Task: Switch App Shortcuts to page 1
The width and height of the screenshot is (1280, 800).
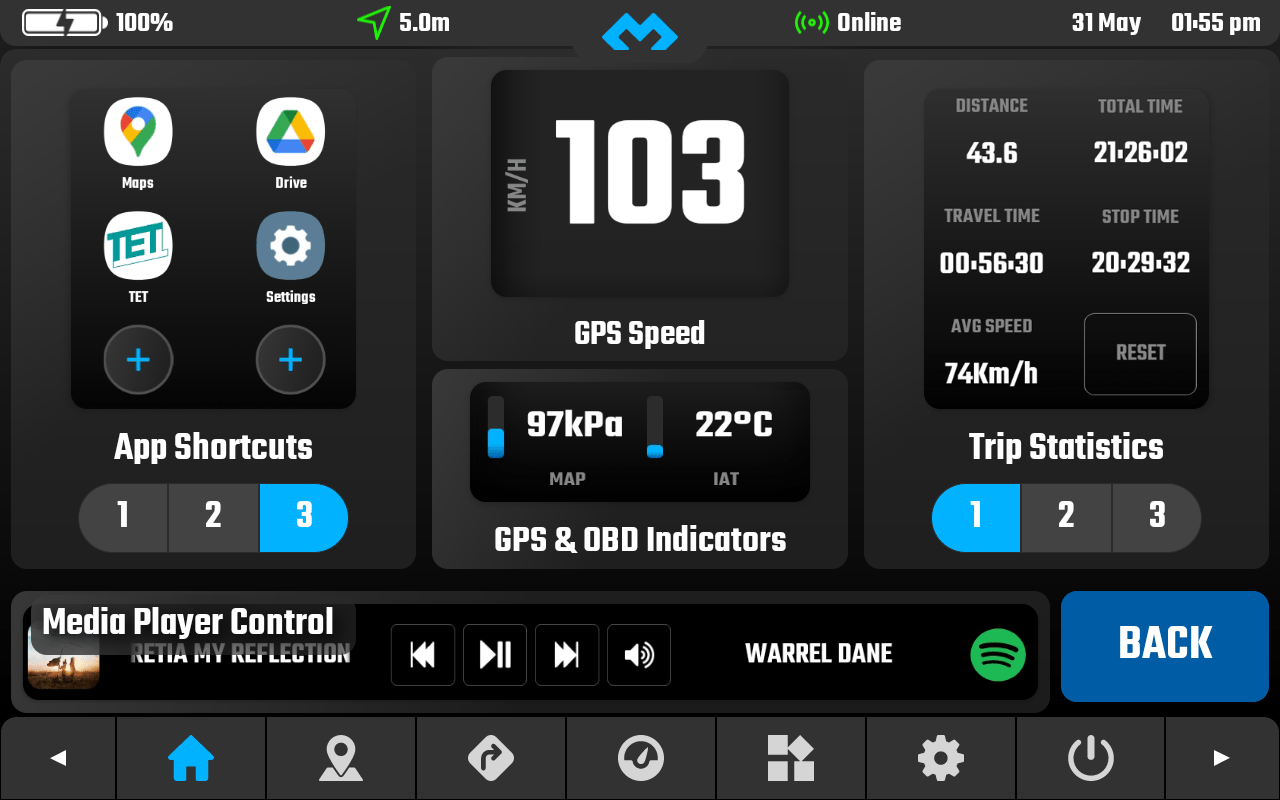Action: [123, 517]
